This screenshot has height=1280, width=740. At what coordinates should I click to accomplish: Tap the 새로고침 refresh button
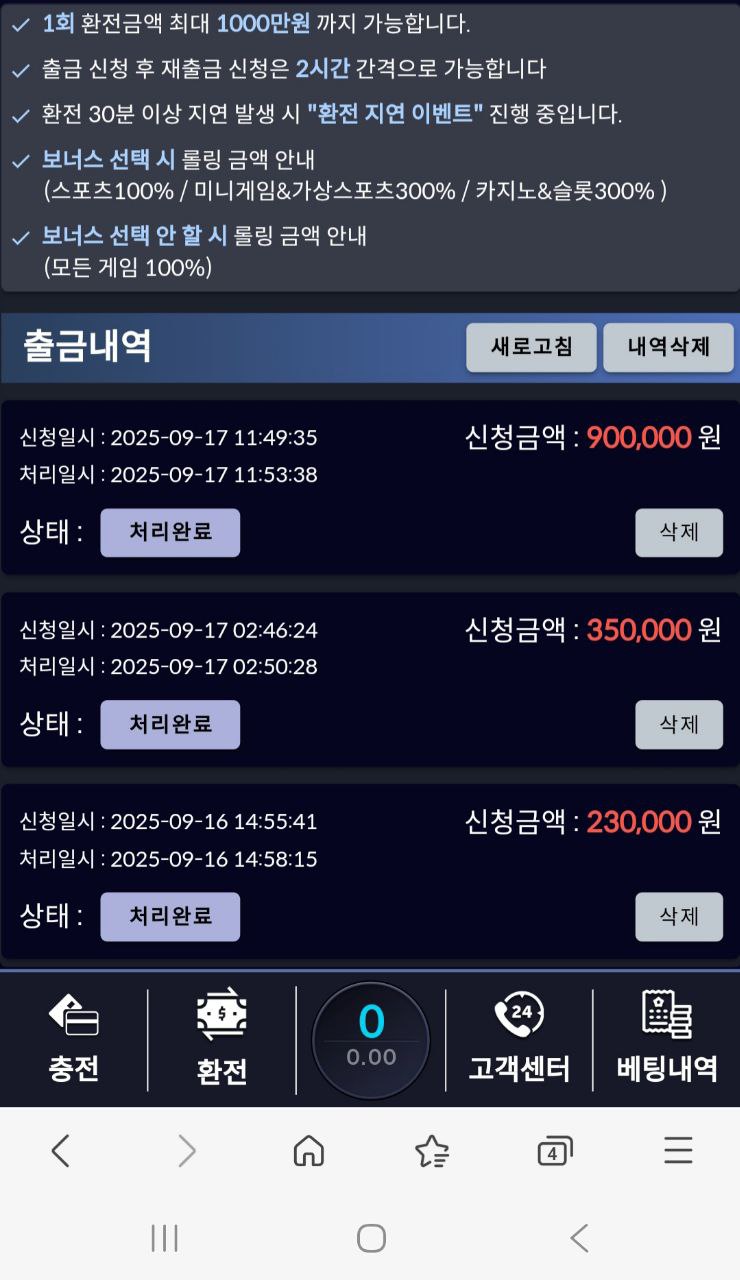tap(531, 347)
